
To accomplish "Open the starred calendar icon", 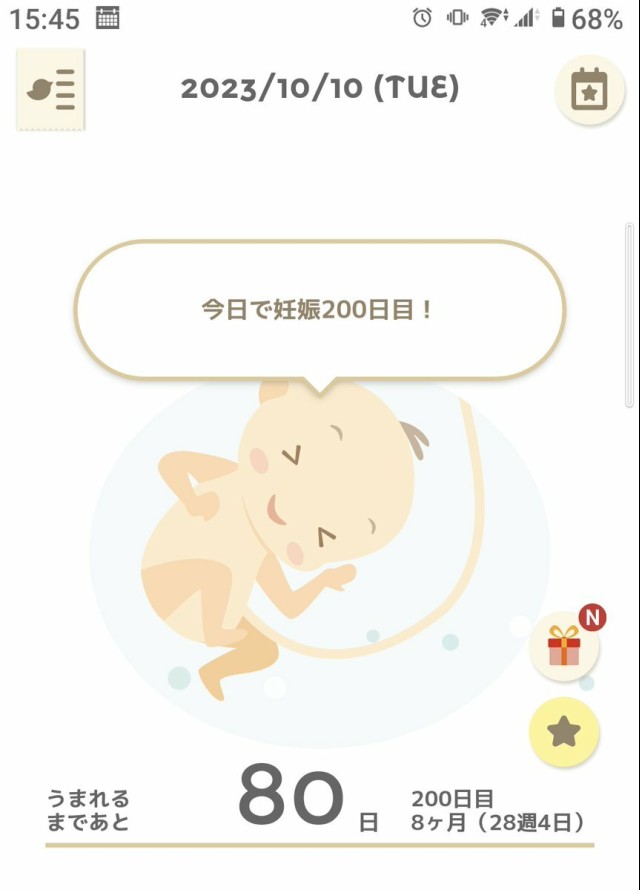I will [x=589, y=90].
